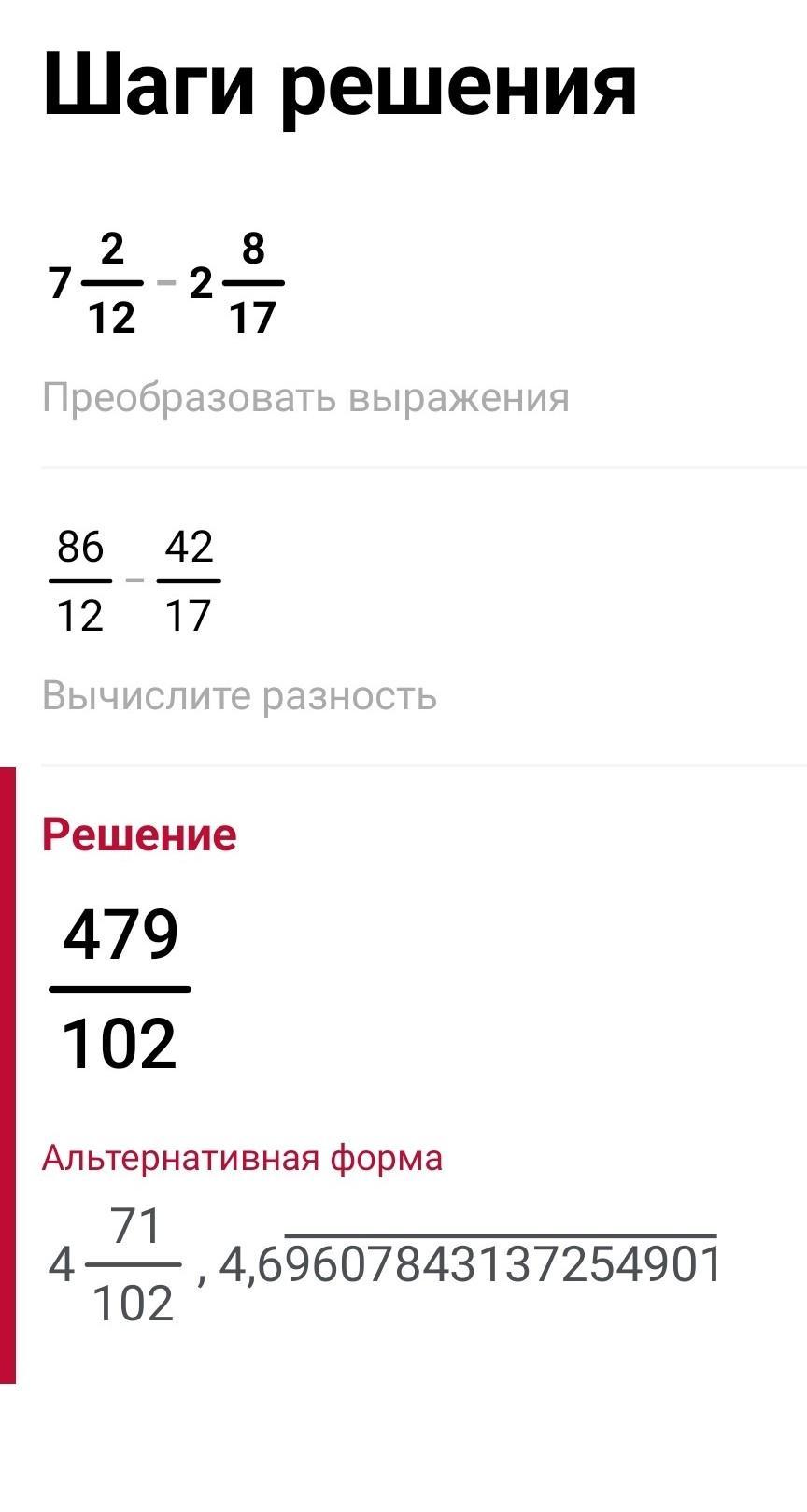
Task: Open the "Решение" result card
Action: 139,834
